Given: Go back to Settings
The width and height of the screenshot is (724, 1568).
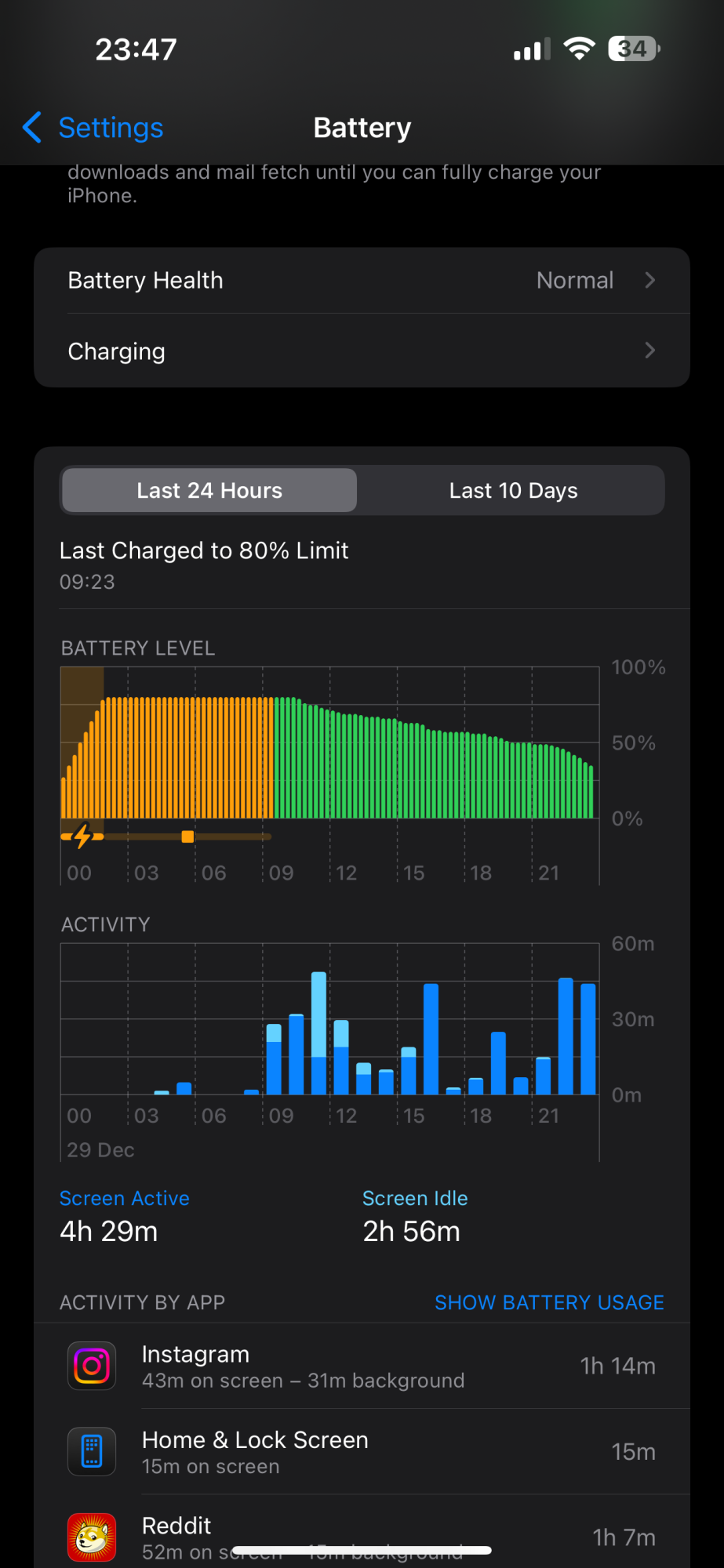Looking at the screenshot, I should 94,128.
